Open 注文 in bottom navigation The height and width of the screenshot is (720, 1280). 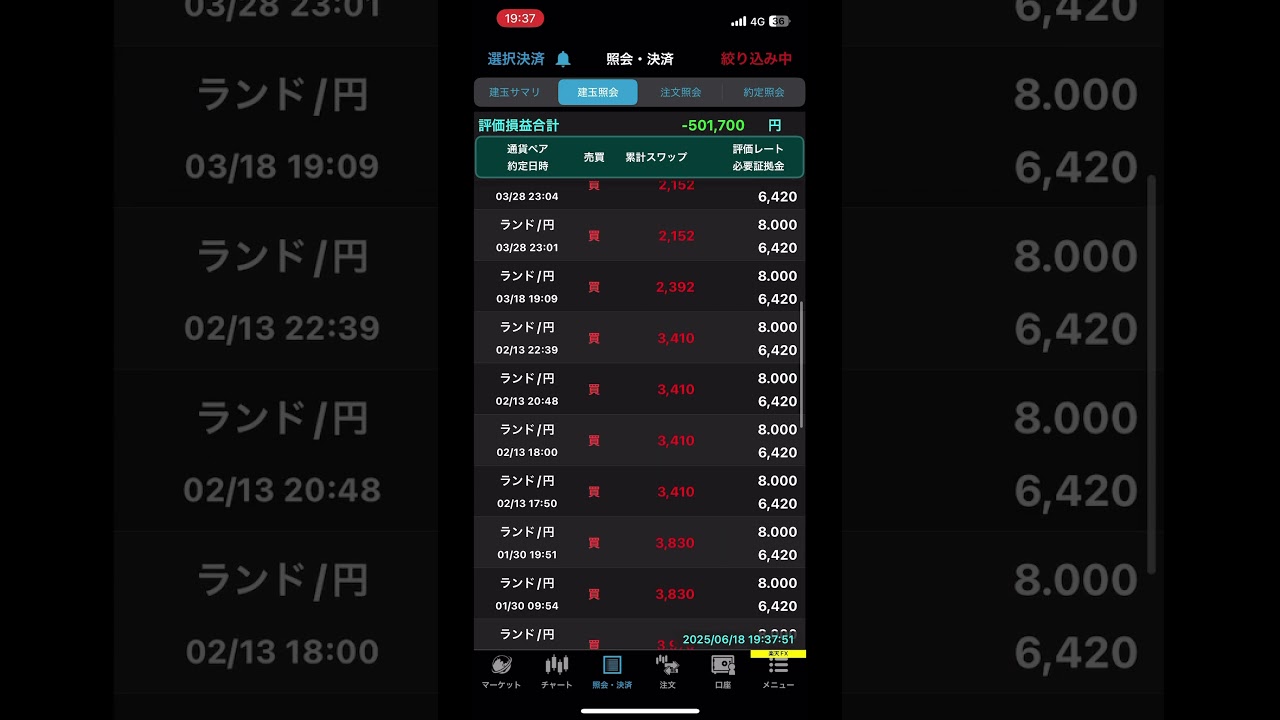point(667,672)
